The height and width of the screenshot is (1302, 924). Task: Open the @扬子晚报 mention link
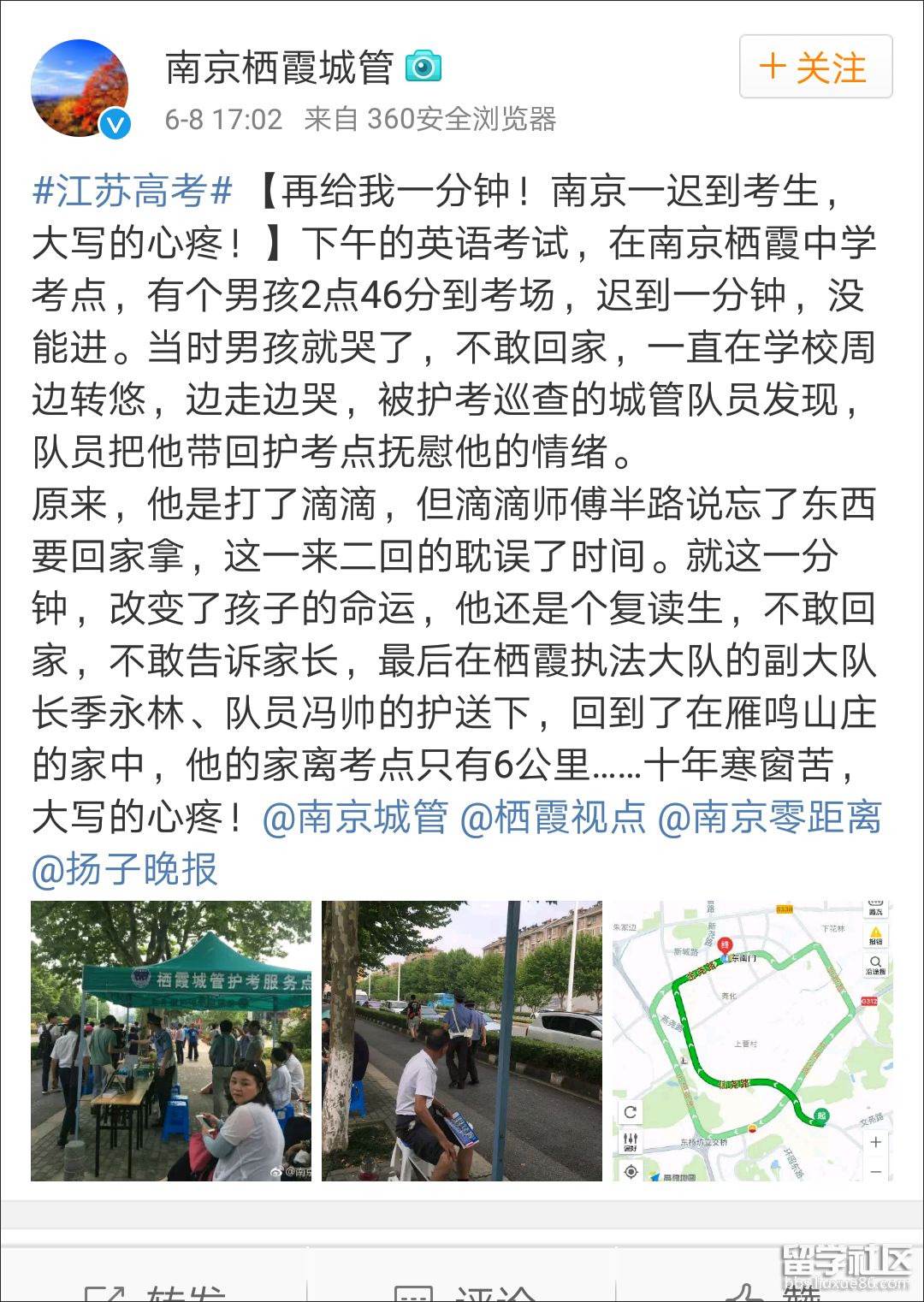click(125, 869)
